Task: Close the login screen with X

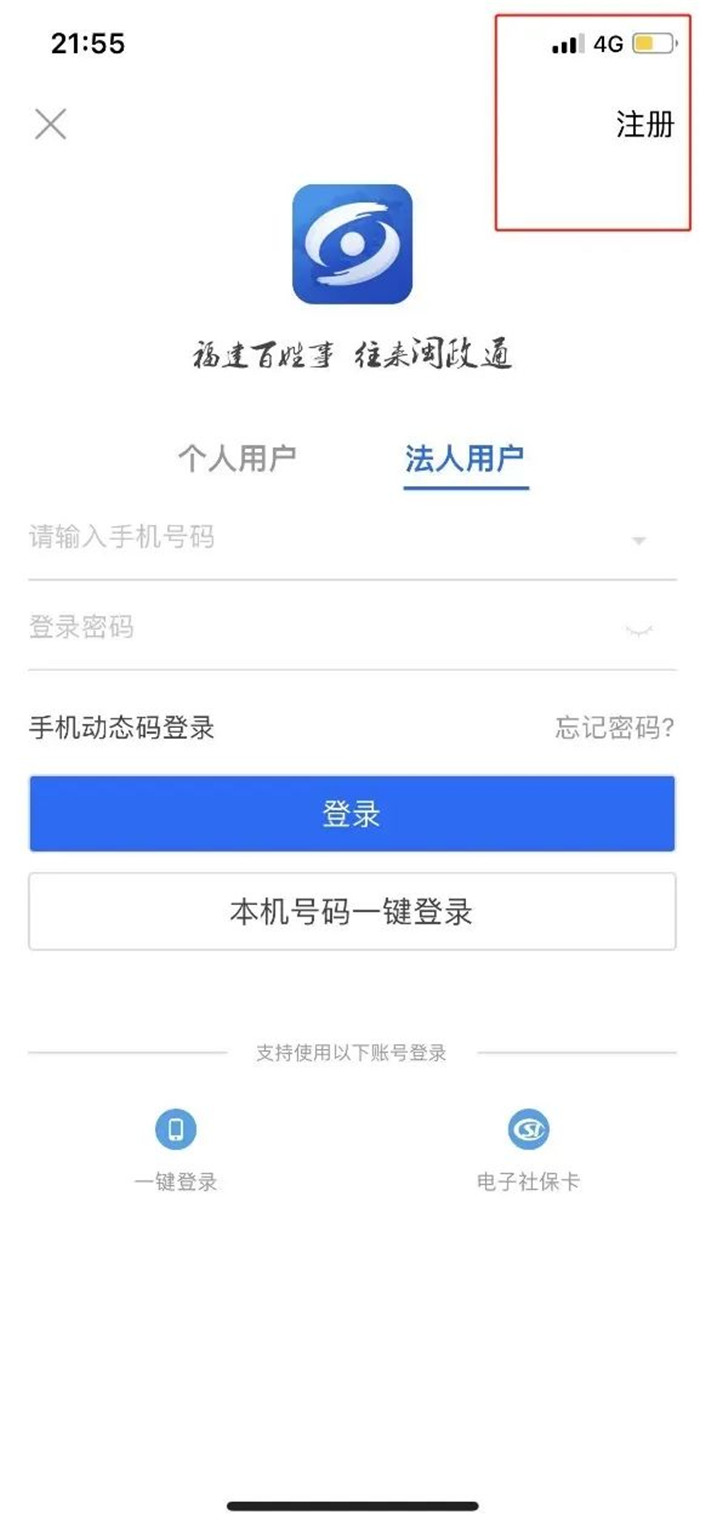Action: pos(50,125)
